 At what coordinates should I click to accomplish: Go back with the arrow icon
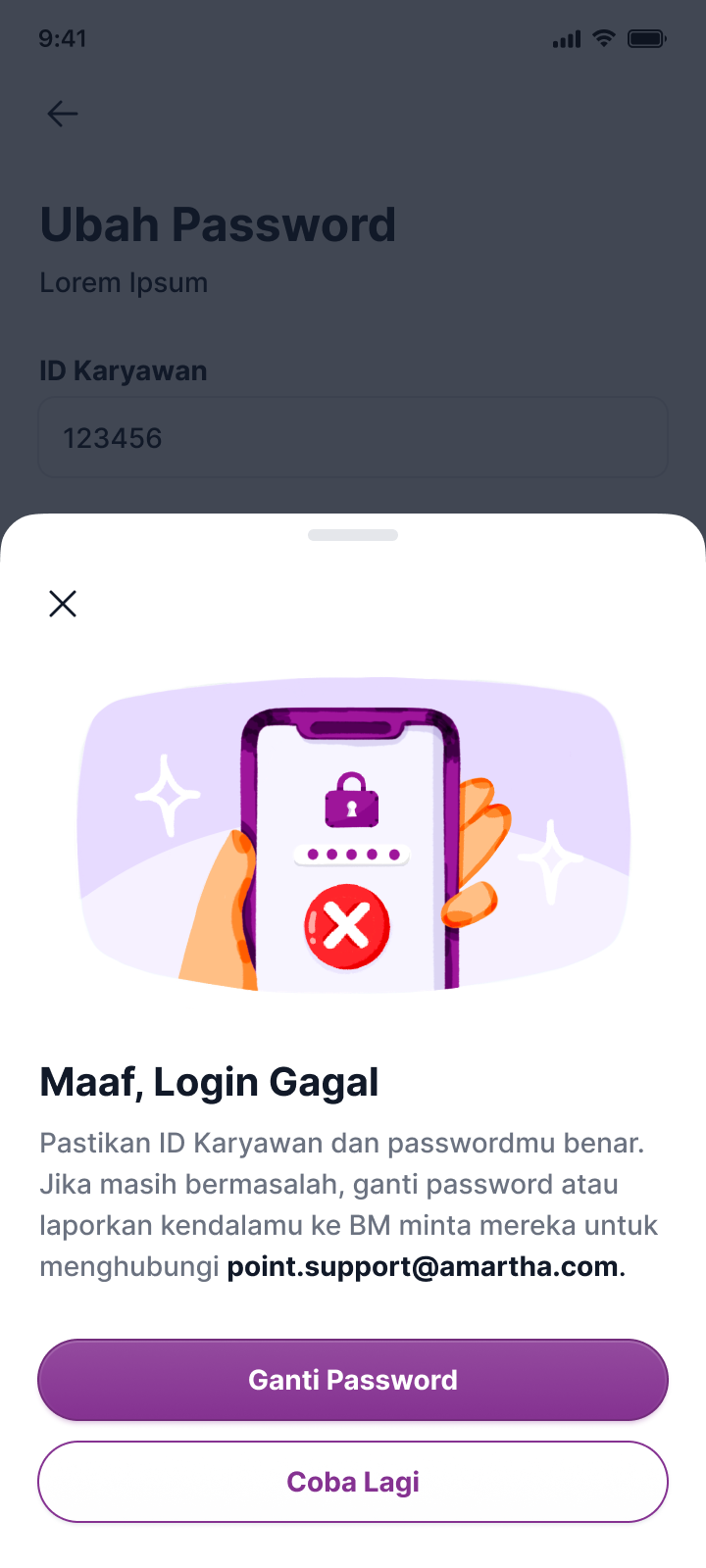click(63, 114)
